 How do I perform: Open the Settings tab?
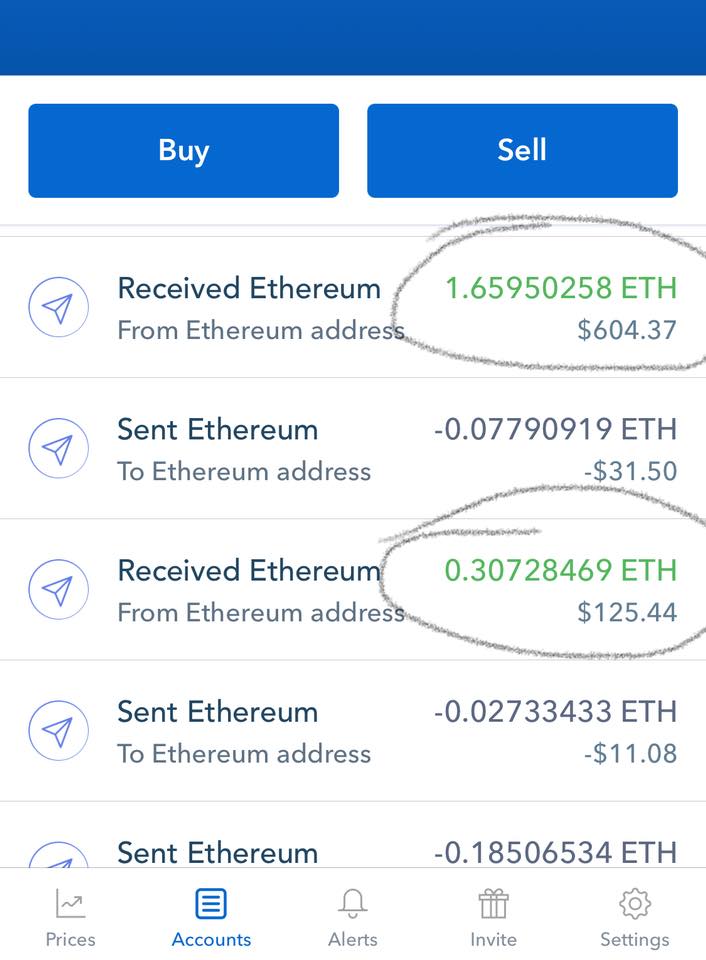point(634,917)
